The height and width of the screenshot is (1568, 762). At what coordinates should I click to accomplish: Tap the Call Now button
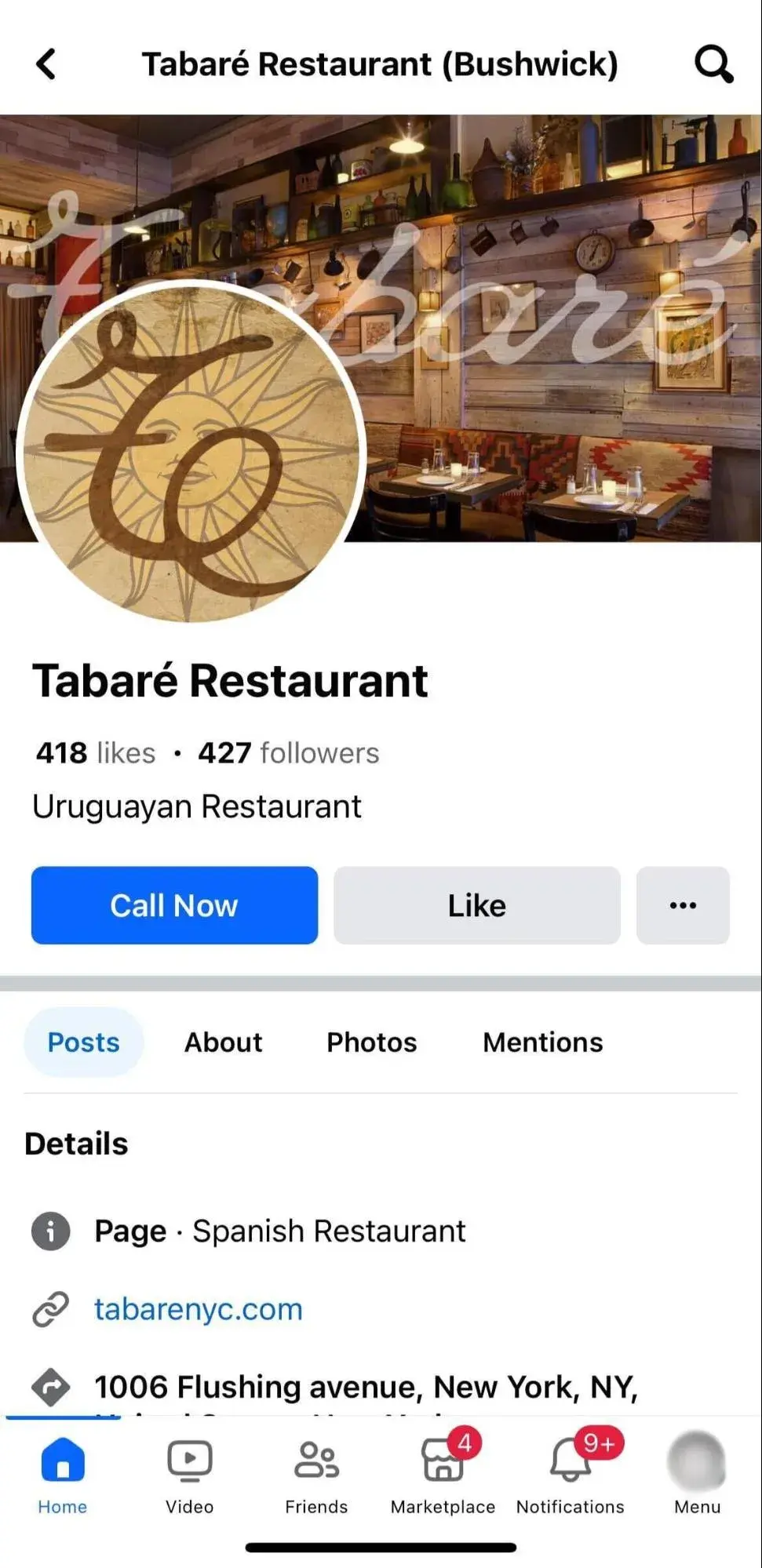point(174,905)
